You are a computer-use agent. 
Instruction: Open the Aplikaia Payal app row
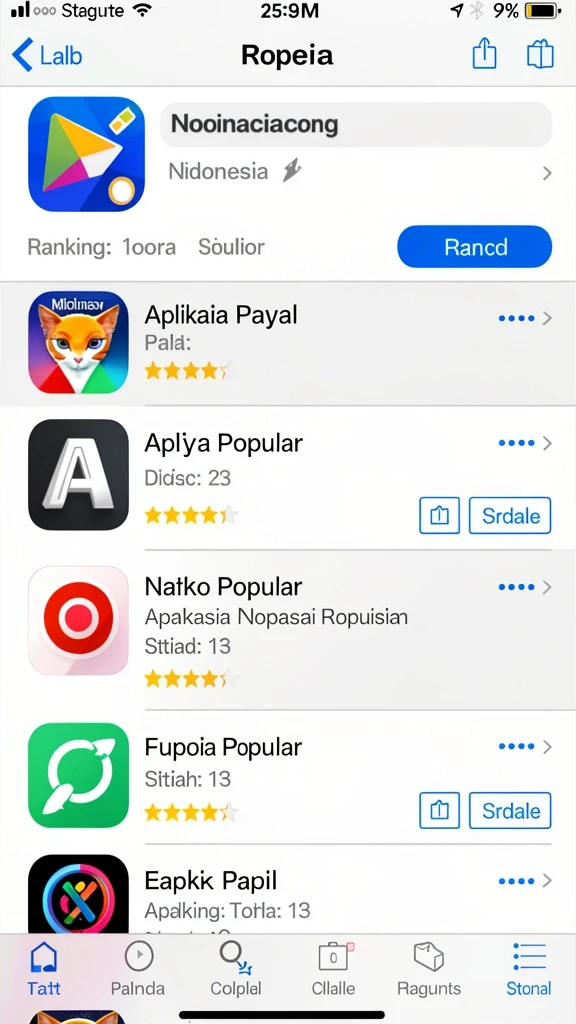click(288, 344)
